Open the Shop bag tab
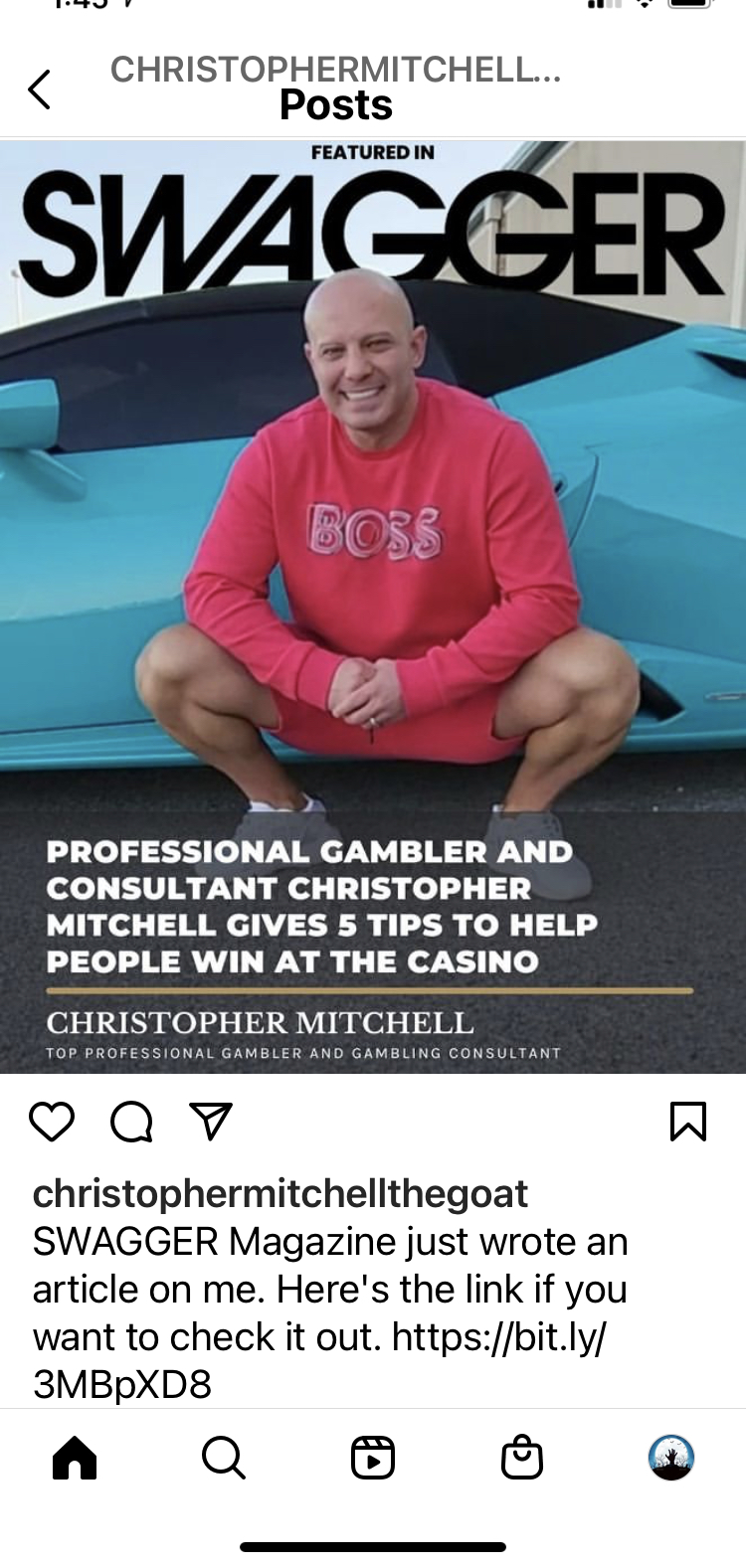 522,1459
